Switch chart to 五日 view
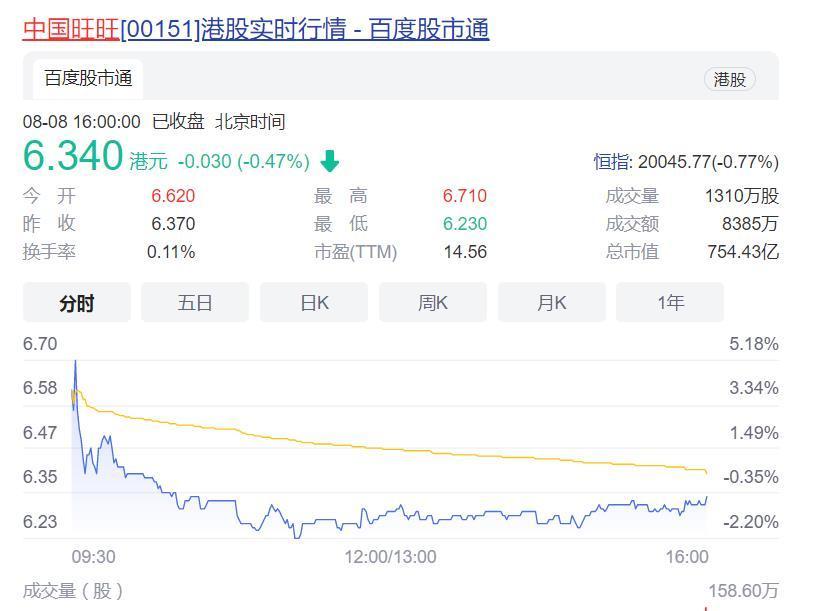 coord(195,303)
